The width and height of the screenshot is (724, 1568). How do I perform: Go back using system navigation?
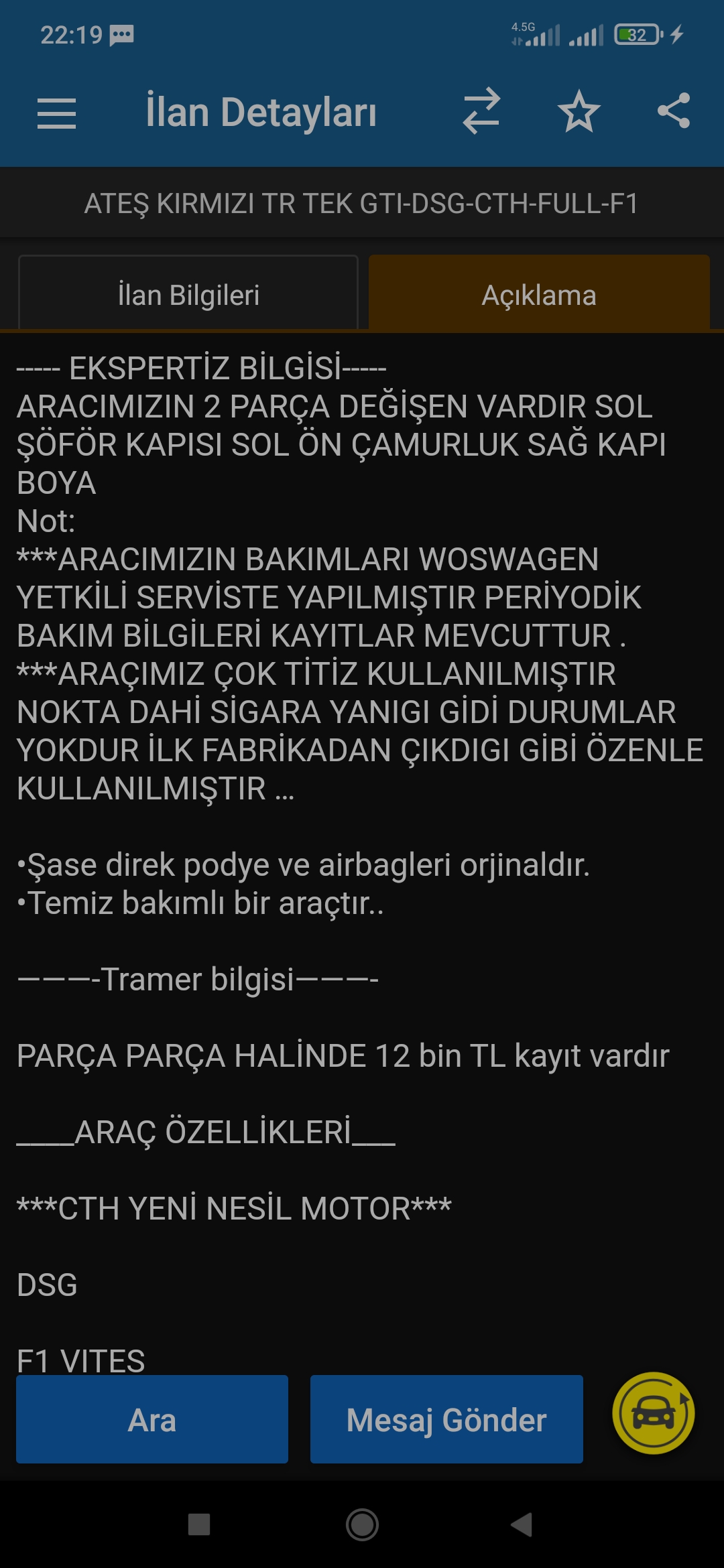[522, 1524]
